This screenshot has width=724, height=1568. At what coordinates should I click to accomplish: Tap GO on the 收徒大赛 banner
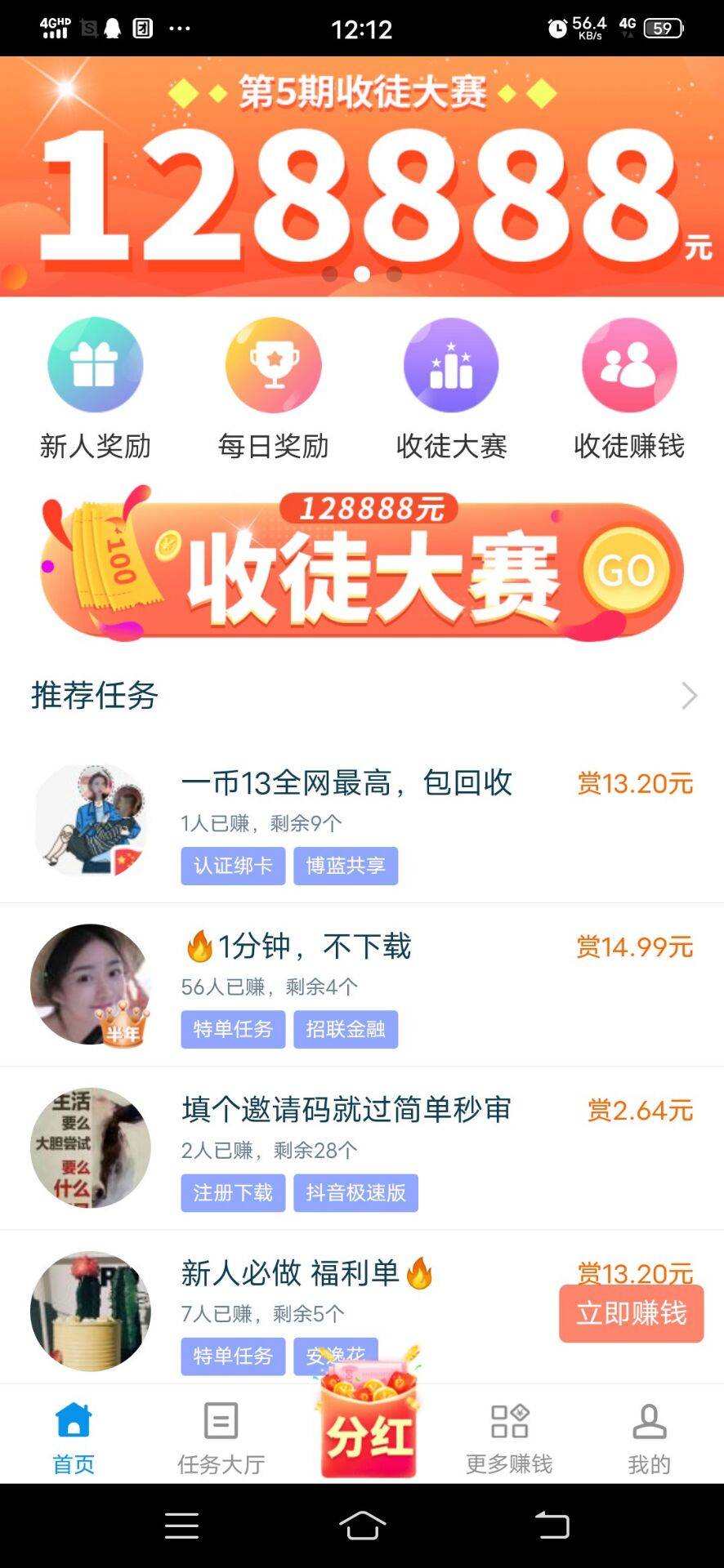point(626,570)
